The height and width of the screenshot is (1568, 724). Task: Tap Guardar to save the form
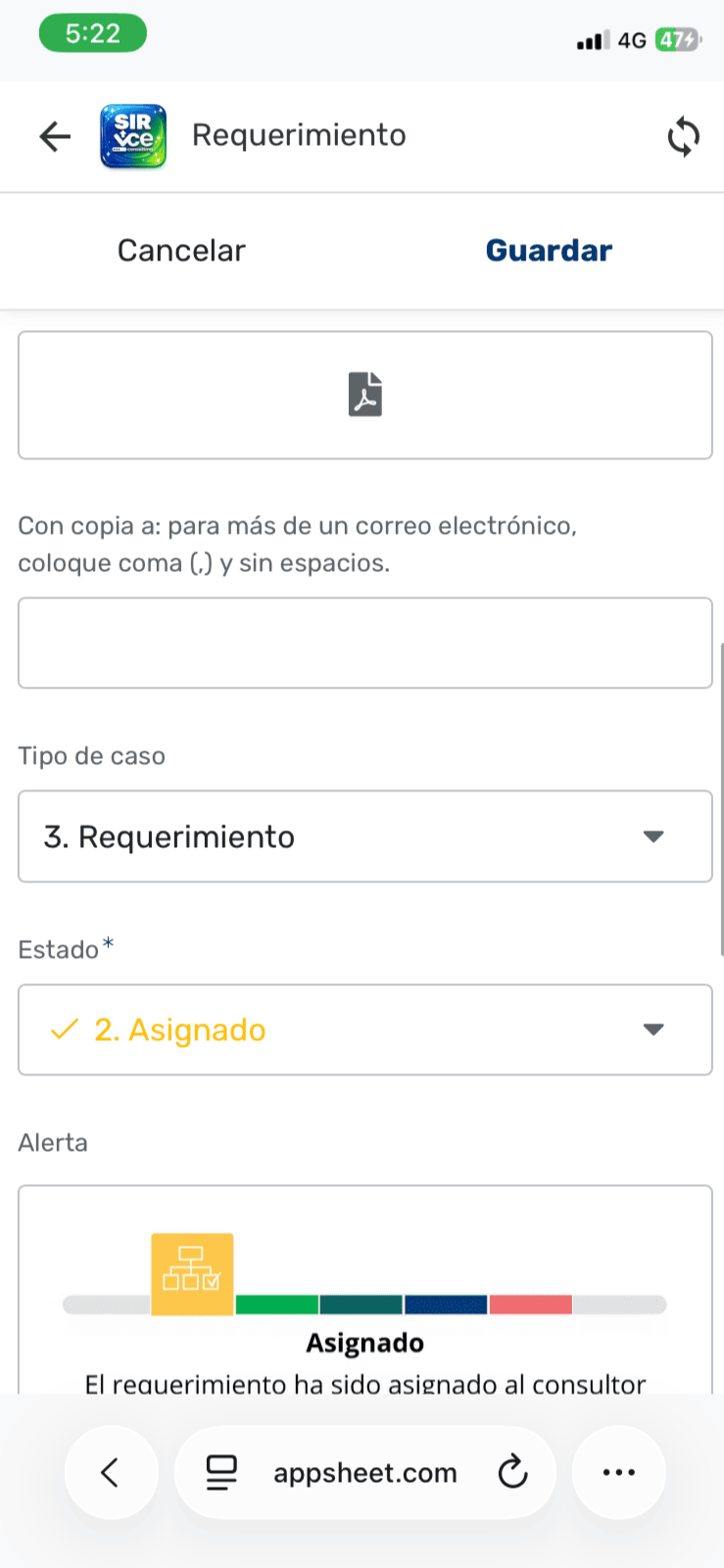[x=549, y=251]
